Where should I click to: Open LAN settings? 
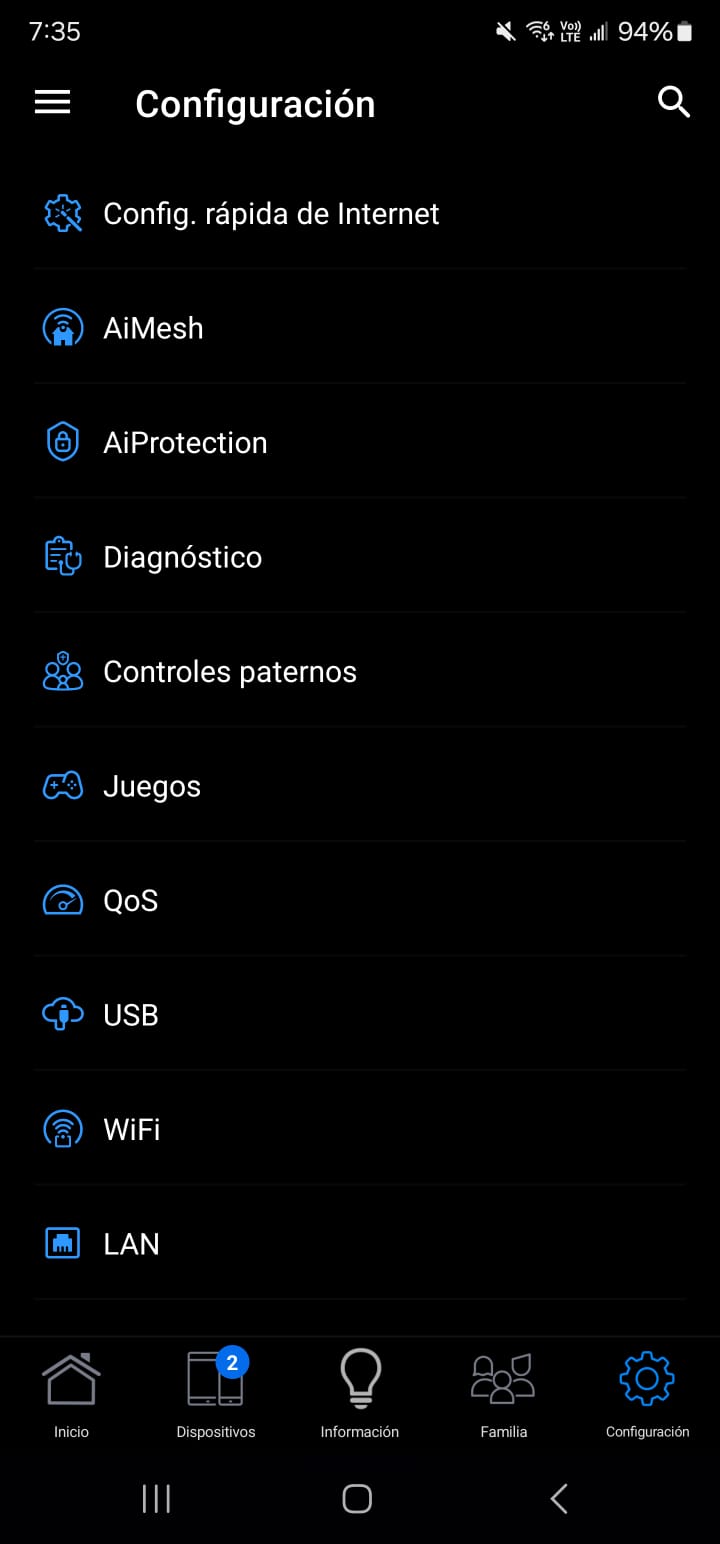coord(131,1244)
